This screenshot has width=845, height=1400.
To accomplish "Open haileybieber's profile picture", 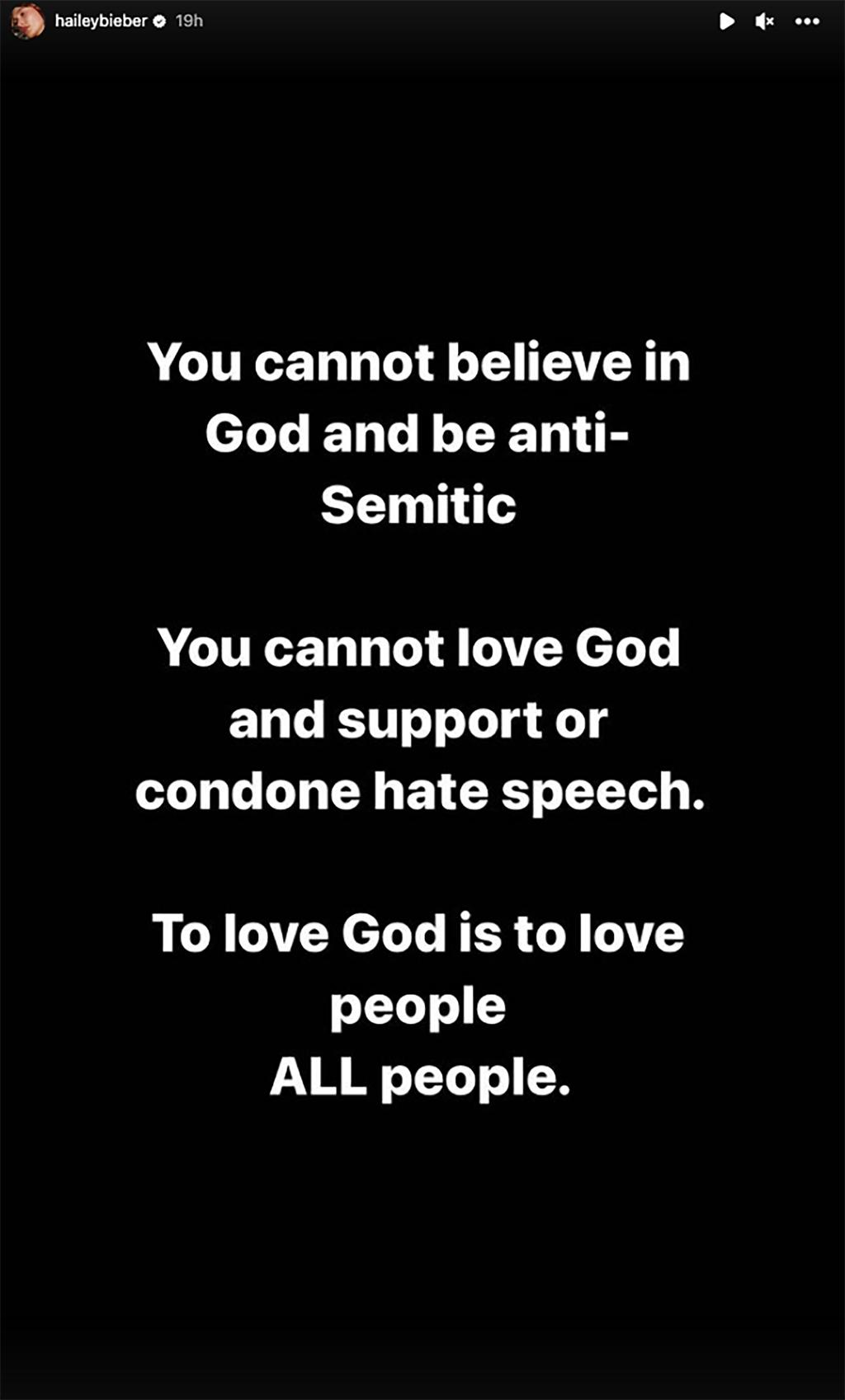I will (x=28, y=21).
